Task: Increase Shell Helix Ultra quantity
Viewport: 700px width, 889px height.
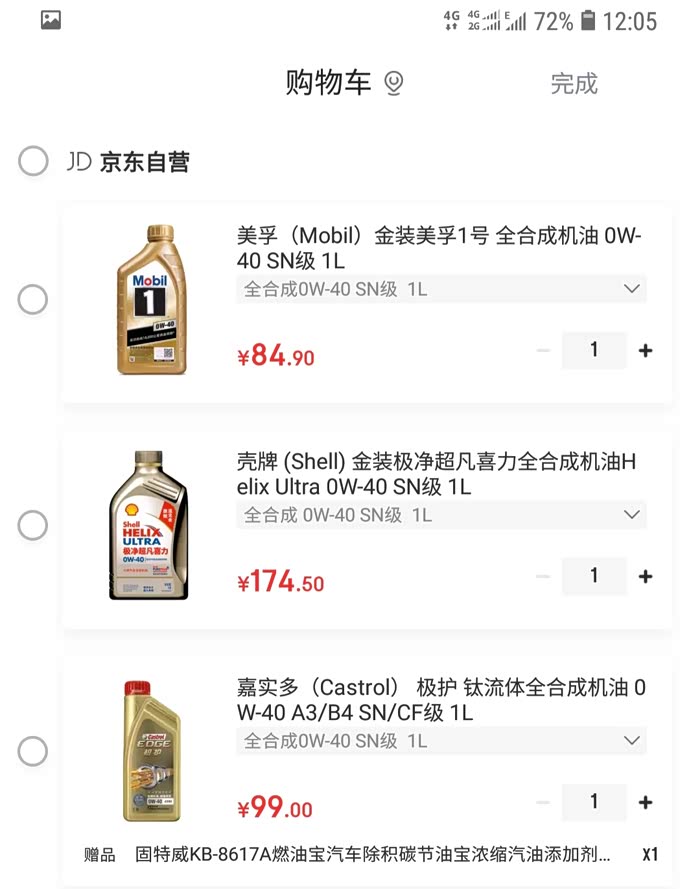Action: [x=645, y=576]
